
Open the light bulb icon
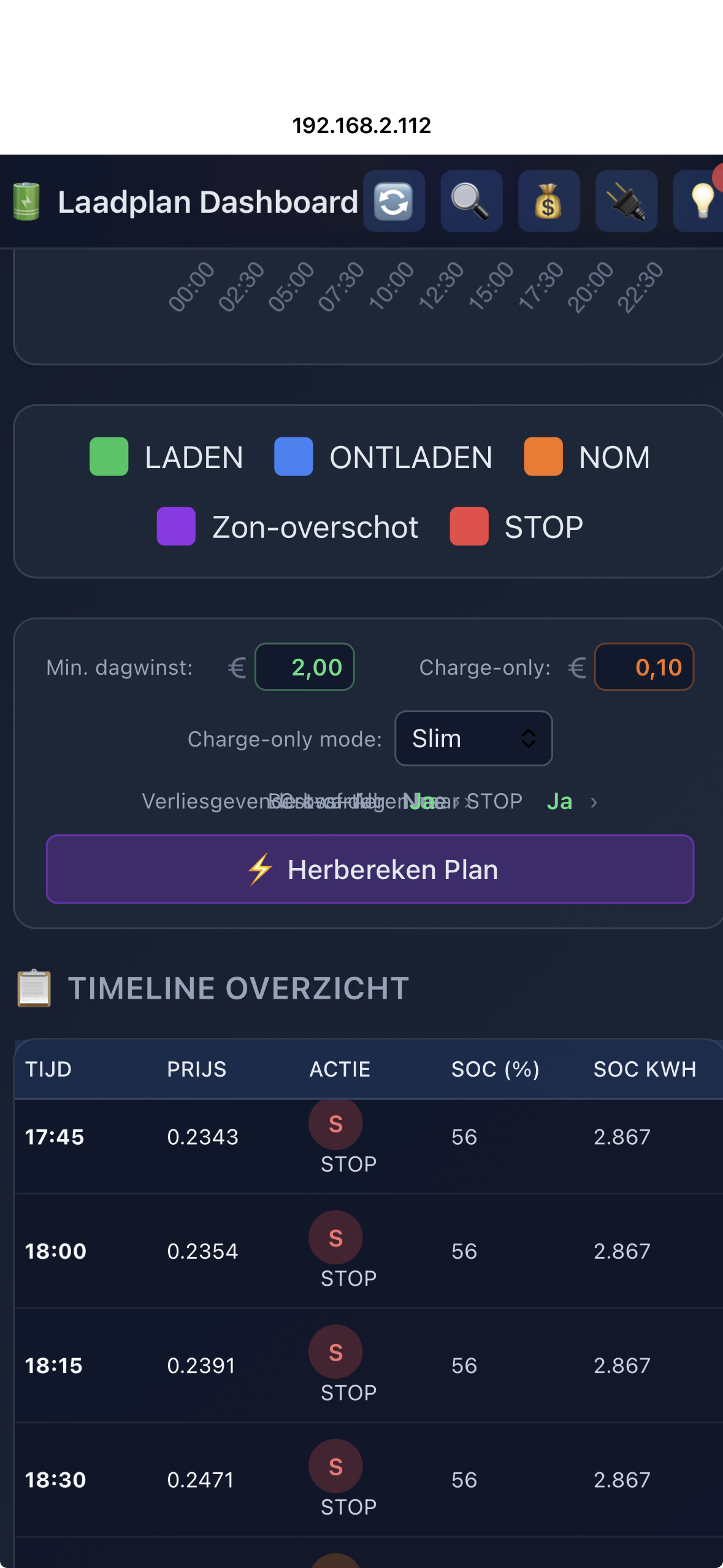coord(700,201)
